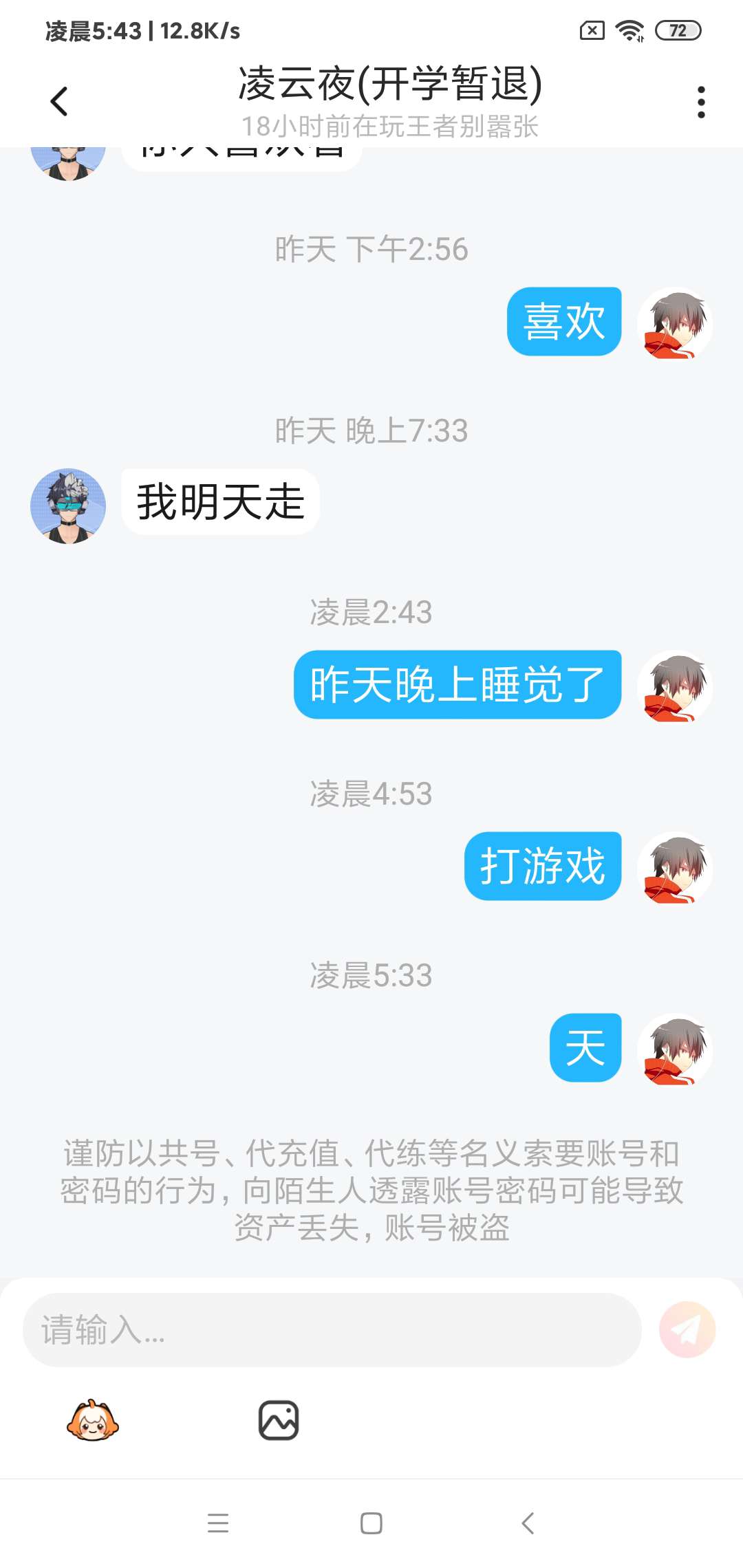The height and width of the screenshot is (1568, 743).
Task: Open the avatar next to 我明天走
Action: [x=68, y=506]
